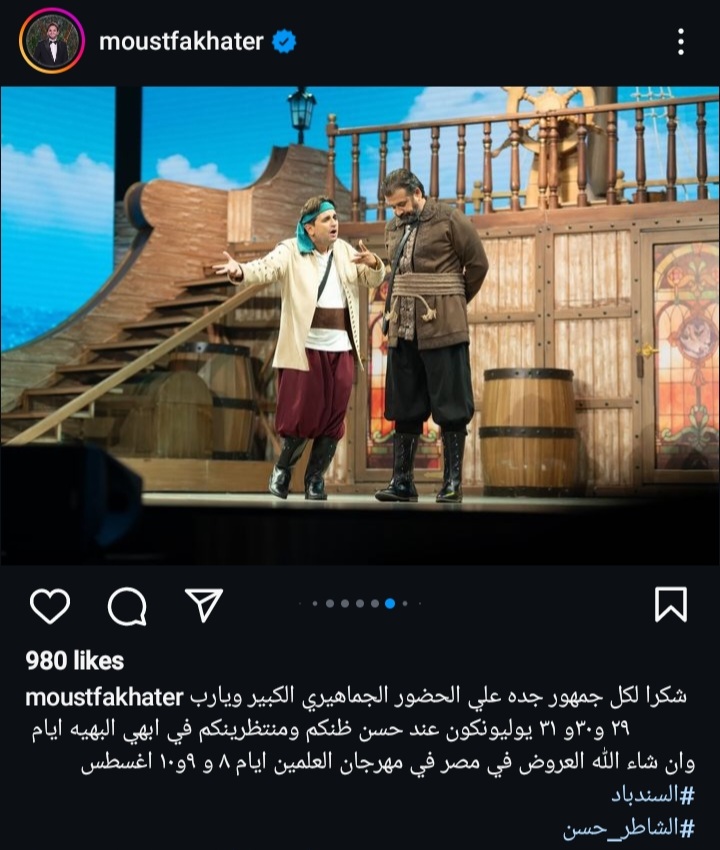Open the moustfakhater username in the header
This screenshot has width=720, height=850.
(x=181, y=41)
